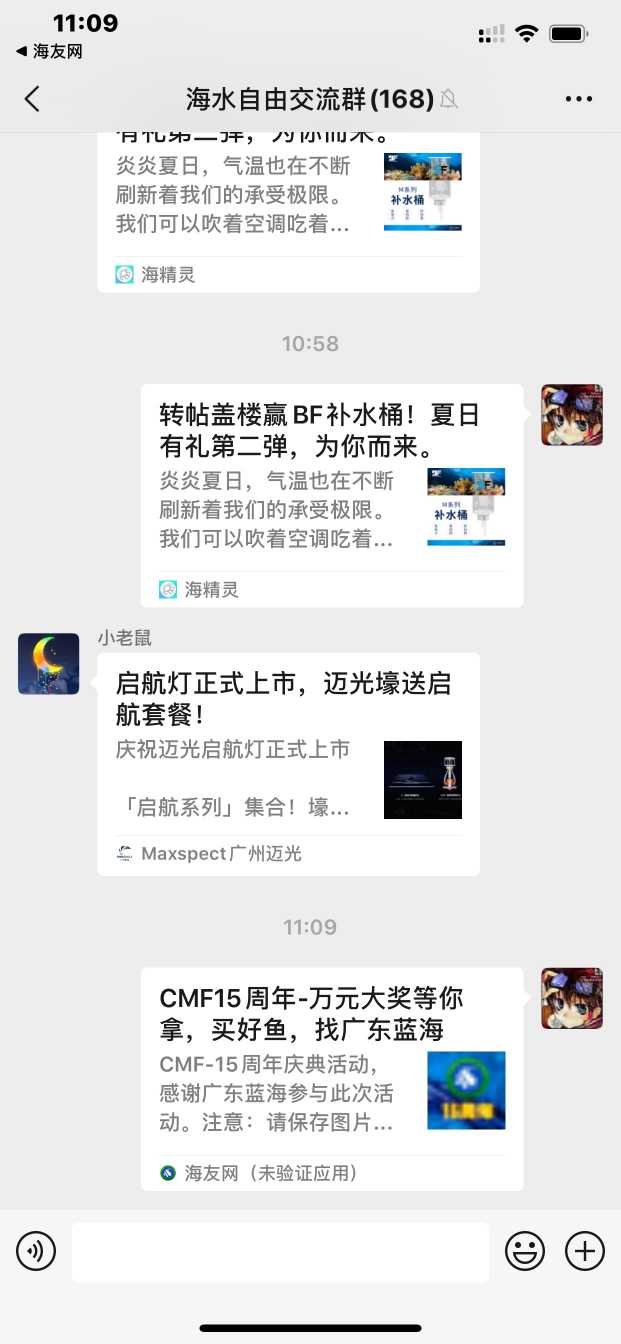Screen dimensions: 621x1344
Task: Switch to voice message input
Action: 36,1251
